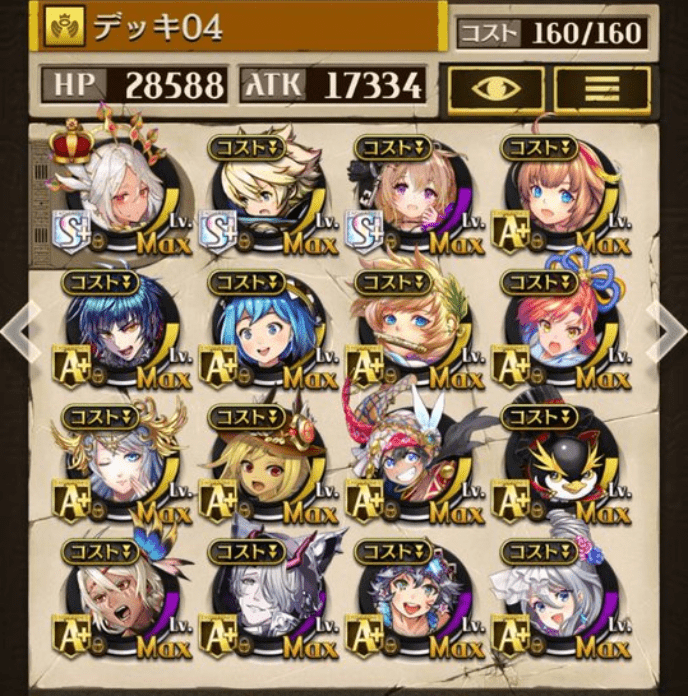Tap the eye view toggle button
This screenshot has width=688, height=696.
point(496,88)
